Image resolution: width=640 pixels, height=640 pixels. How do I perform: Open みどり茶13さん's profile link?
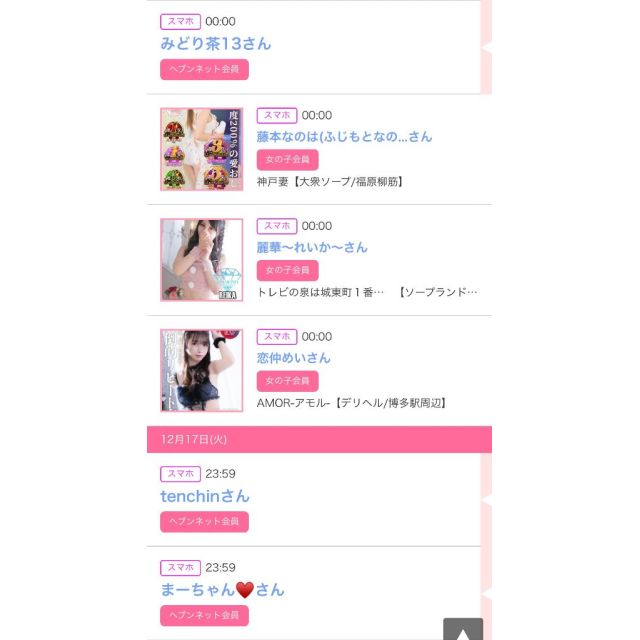[215, 43]
